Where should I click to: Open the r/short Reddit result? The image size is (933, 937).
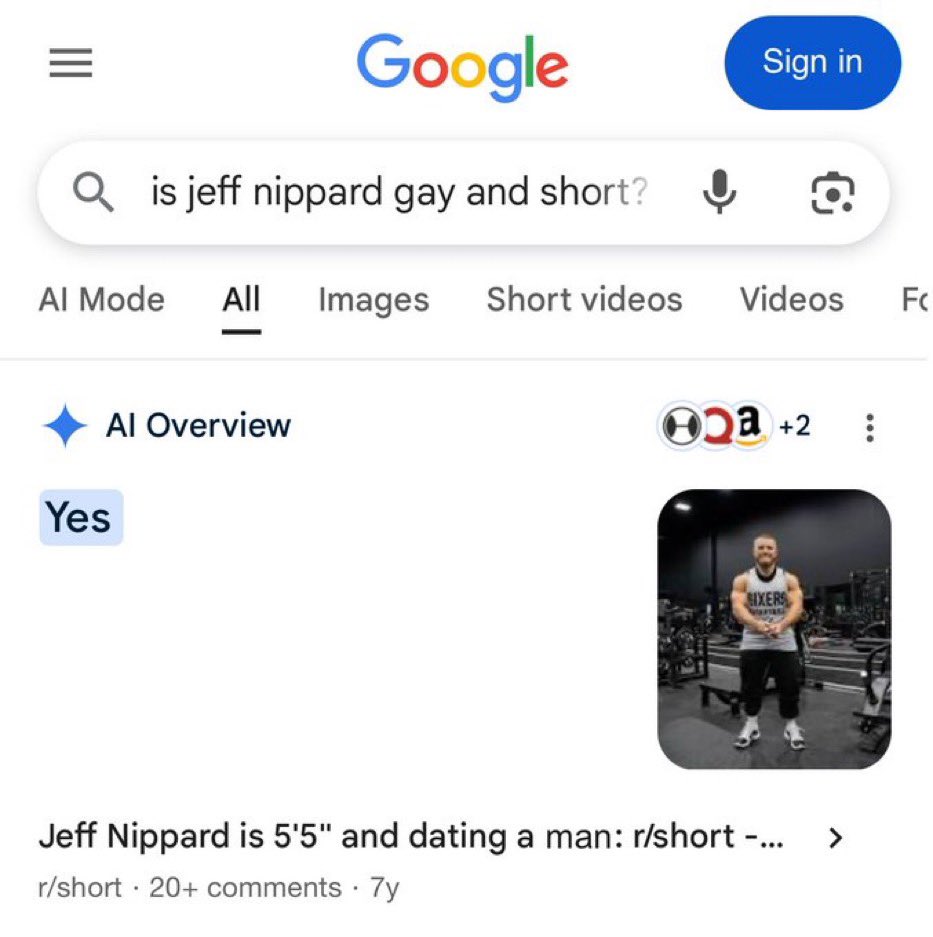(x=410, y=838)
